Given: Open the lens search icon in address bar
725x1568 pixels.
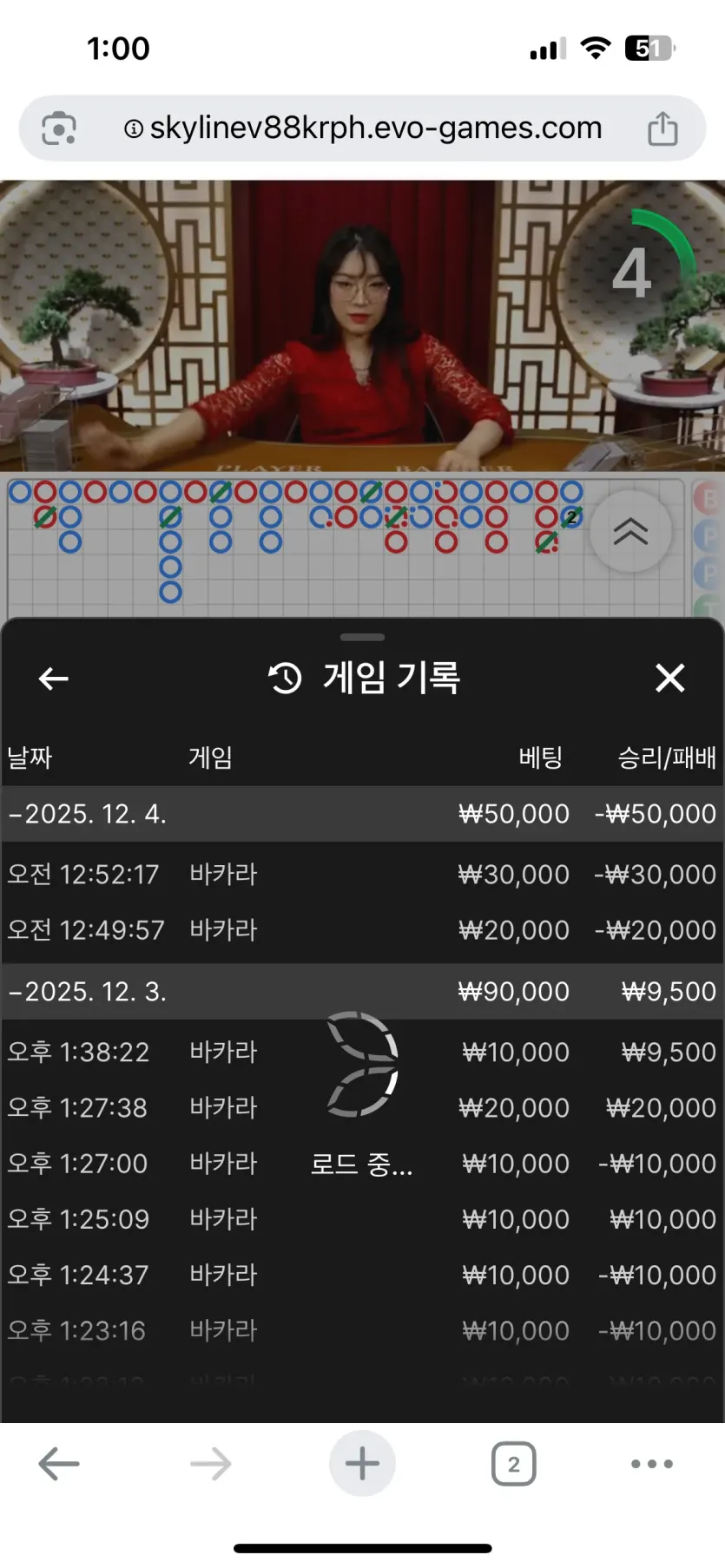Looking at the screenshot, I should coord(58,128).
